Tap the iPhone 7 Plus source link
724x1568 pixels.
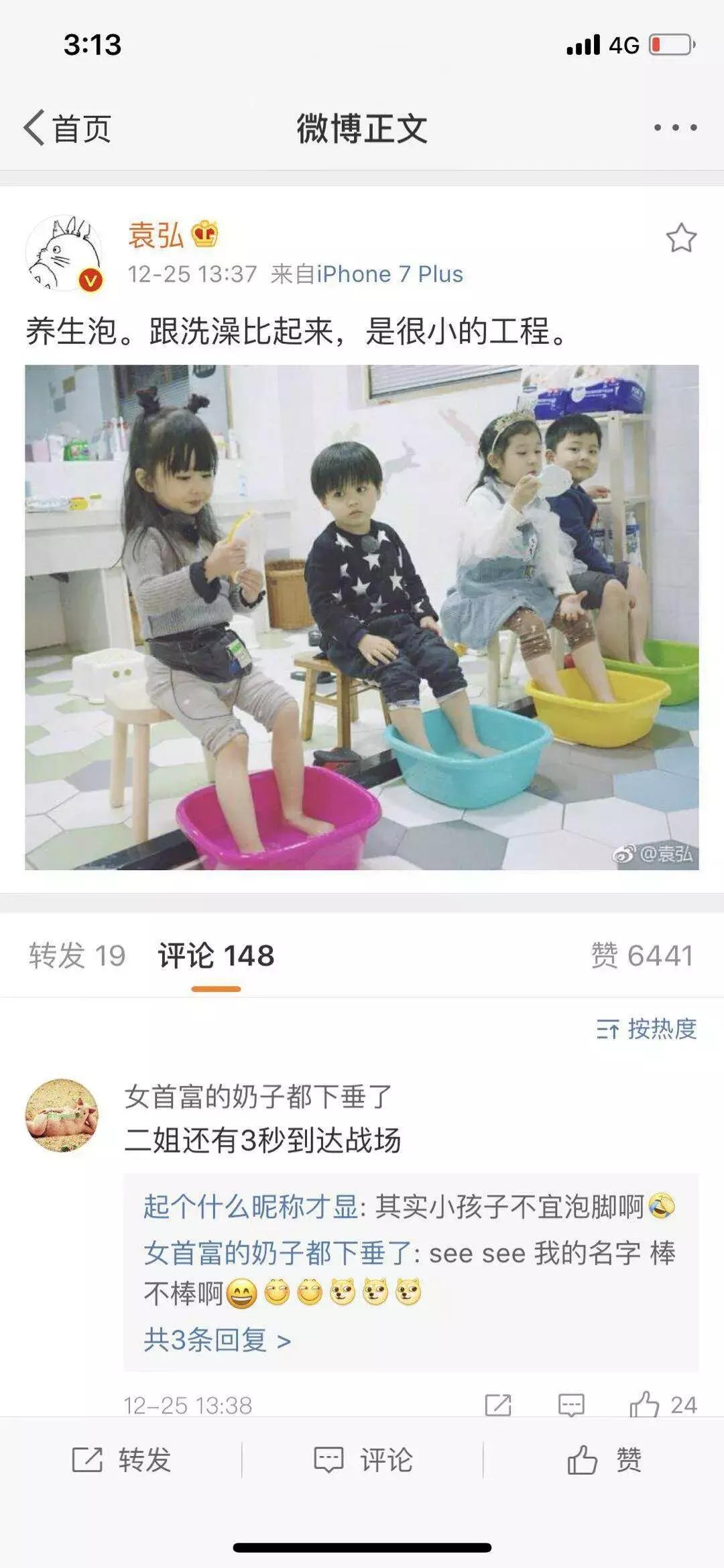point(389,274)
